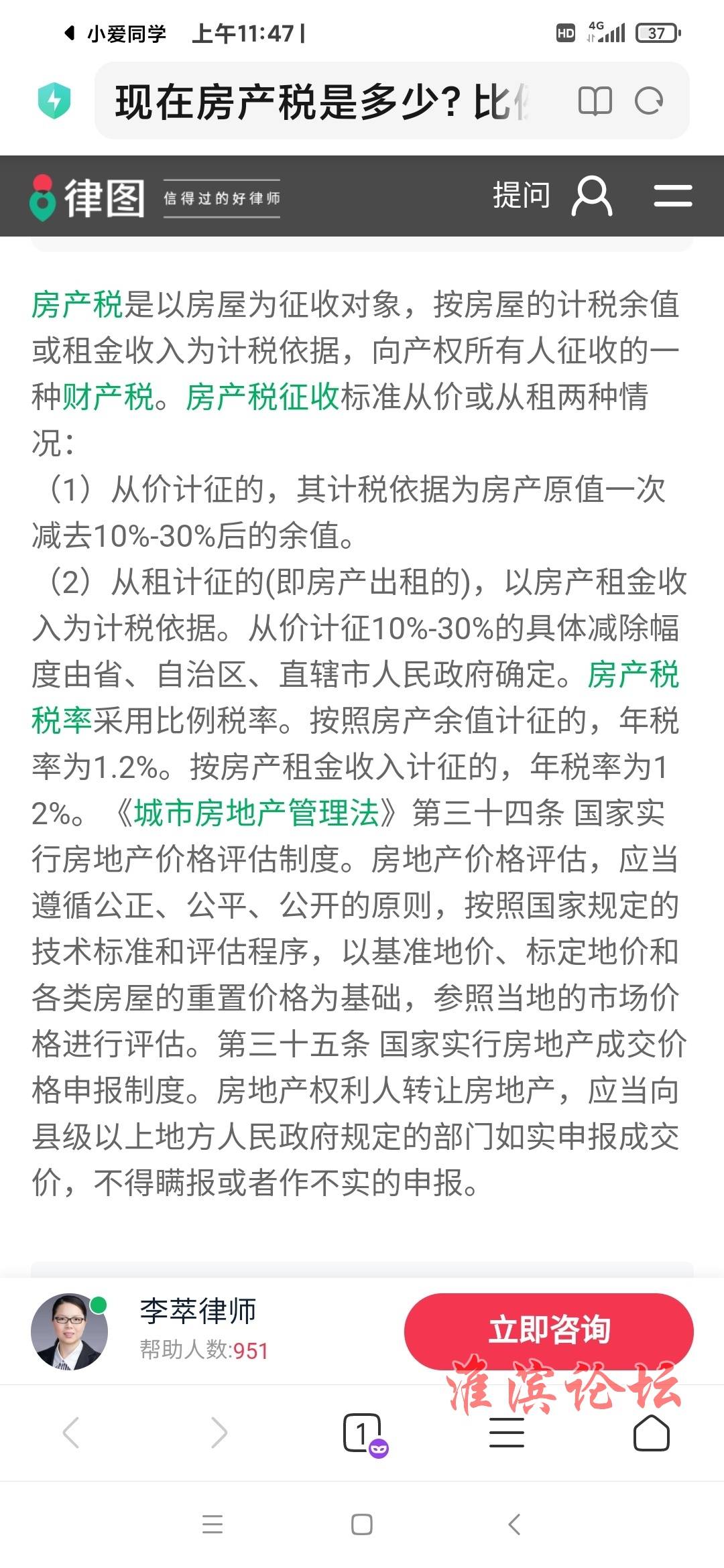The width and height of the screenshot is (724, 1568).
Task: Open the green shield security icon
Action: click(54, 101)
